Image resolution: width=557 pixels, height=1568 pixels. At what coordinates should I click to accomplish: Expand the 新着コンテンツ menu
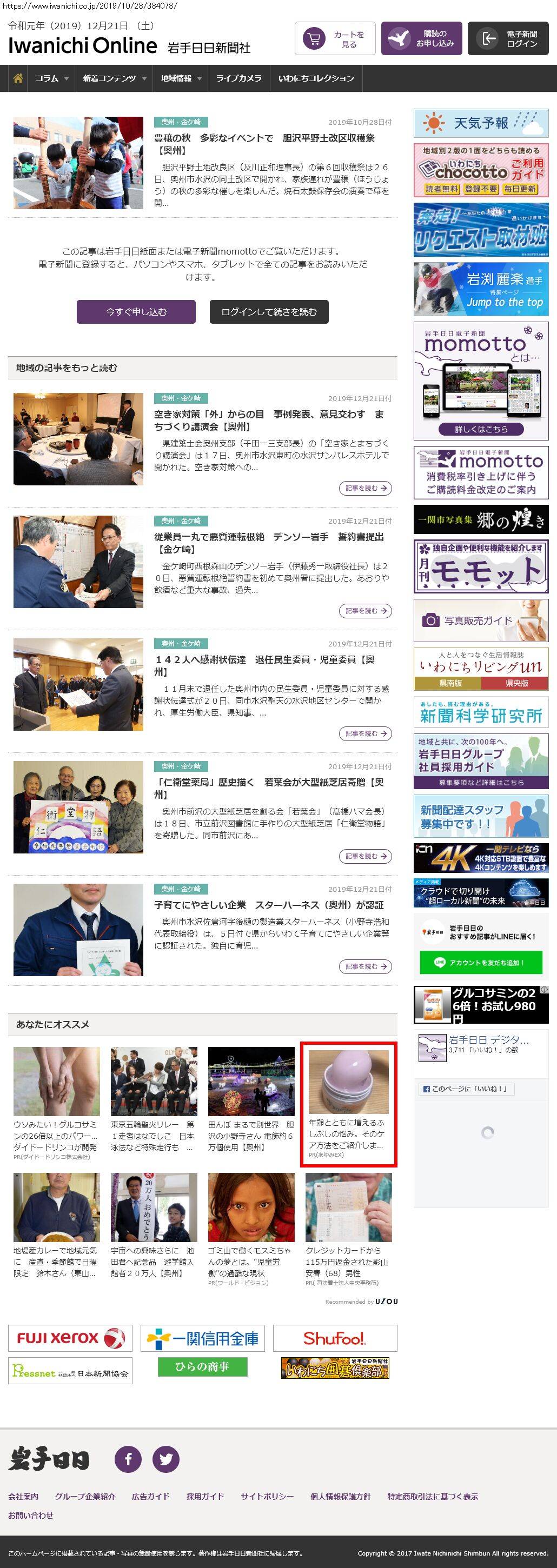(115, 78)
